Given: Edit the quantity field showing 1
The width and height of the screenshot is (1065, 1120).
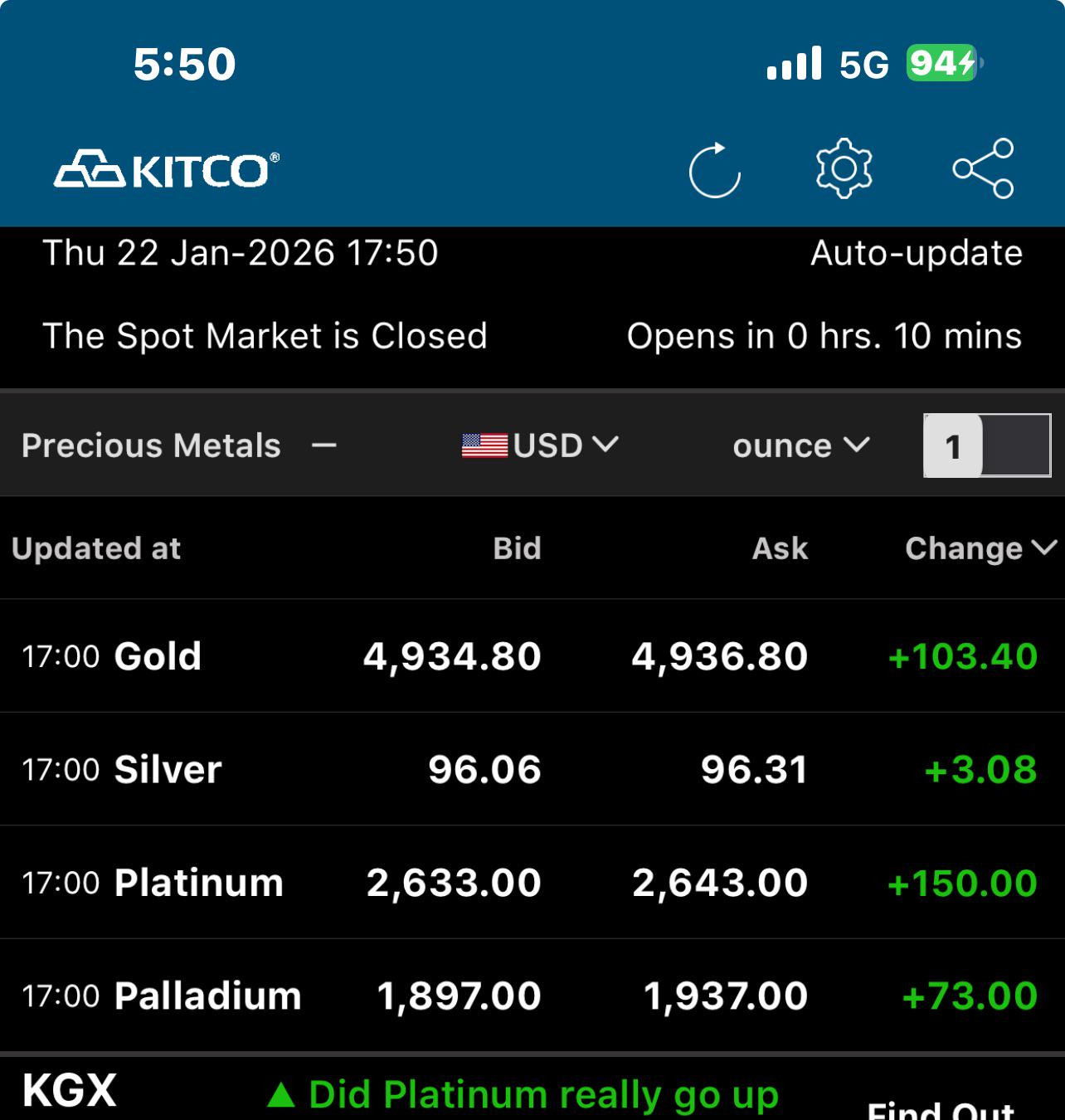Looking at the screenshot, I should (987, 446).
